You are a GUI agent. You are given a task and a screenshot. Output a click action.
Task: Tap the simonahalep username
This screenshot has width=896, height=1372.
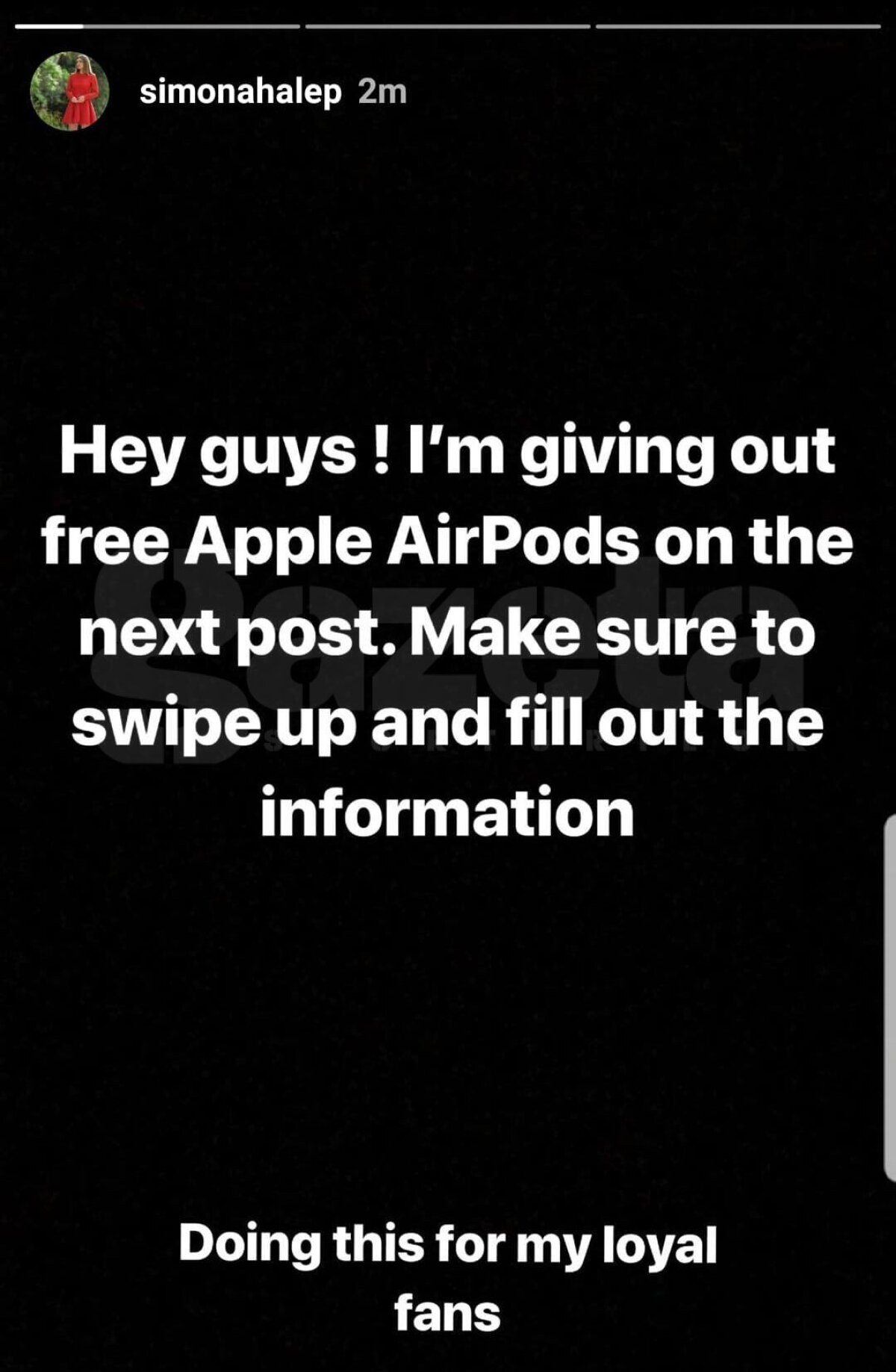(x=240, y=93)
